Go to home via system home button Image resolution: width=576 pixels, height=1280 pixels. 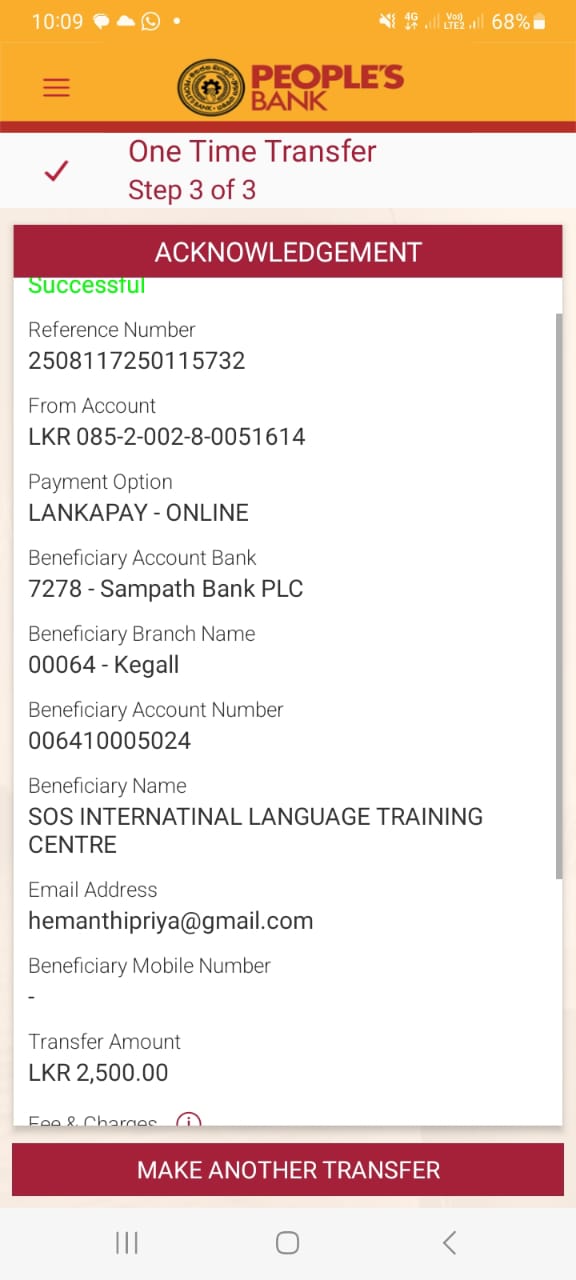[287, 1243]
